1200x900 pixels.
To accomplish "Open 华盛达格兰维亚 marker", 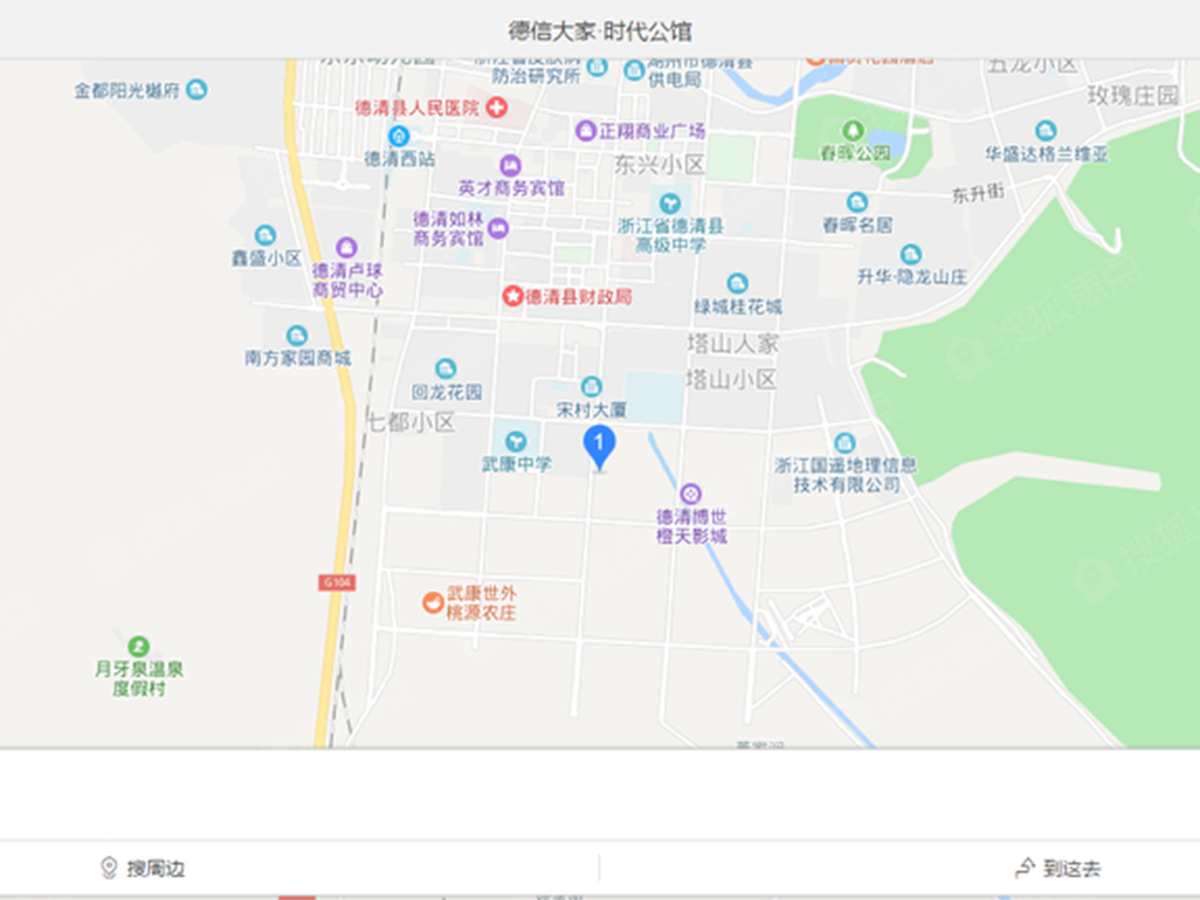I will 1046,131.
